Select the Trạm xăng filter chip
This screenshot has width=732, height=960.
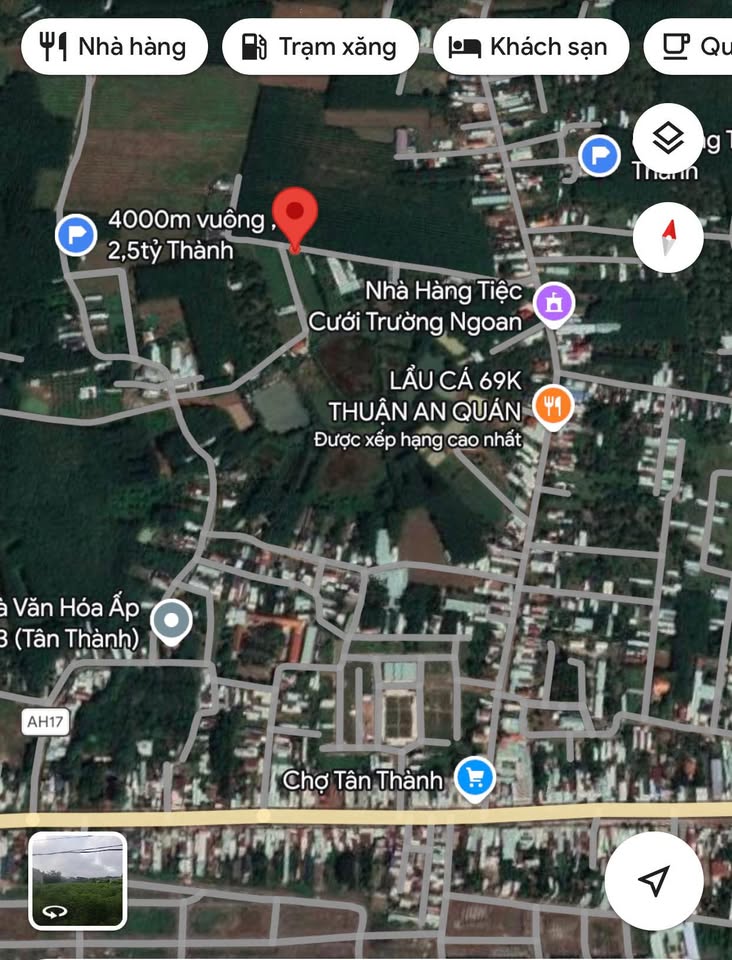coord(320,46)
